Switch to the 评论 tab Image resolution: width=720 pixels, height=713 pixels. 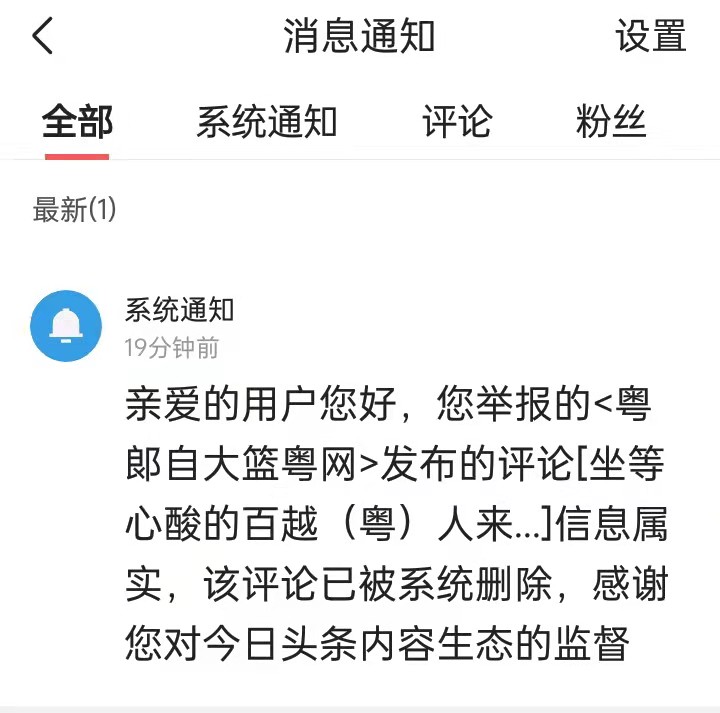click(457, 122)
